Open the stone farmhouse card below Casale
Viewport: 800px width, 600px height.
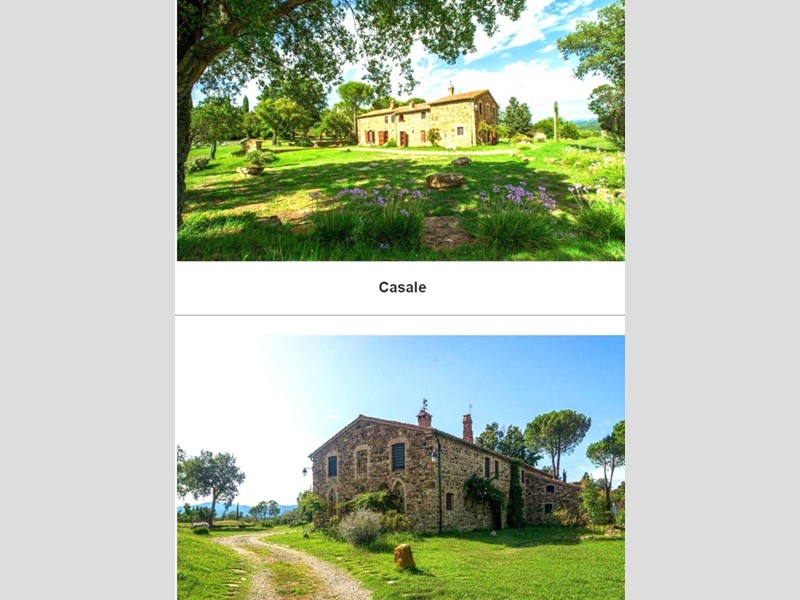click(x=401, y=467)
